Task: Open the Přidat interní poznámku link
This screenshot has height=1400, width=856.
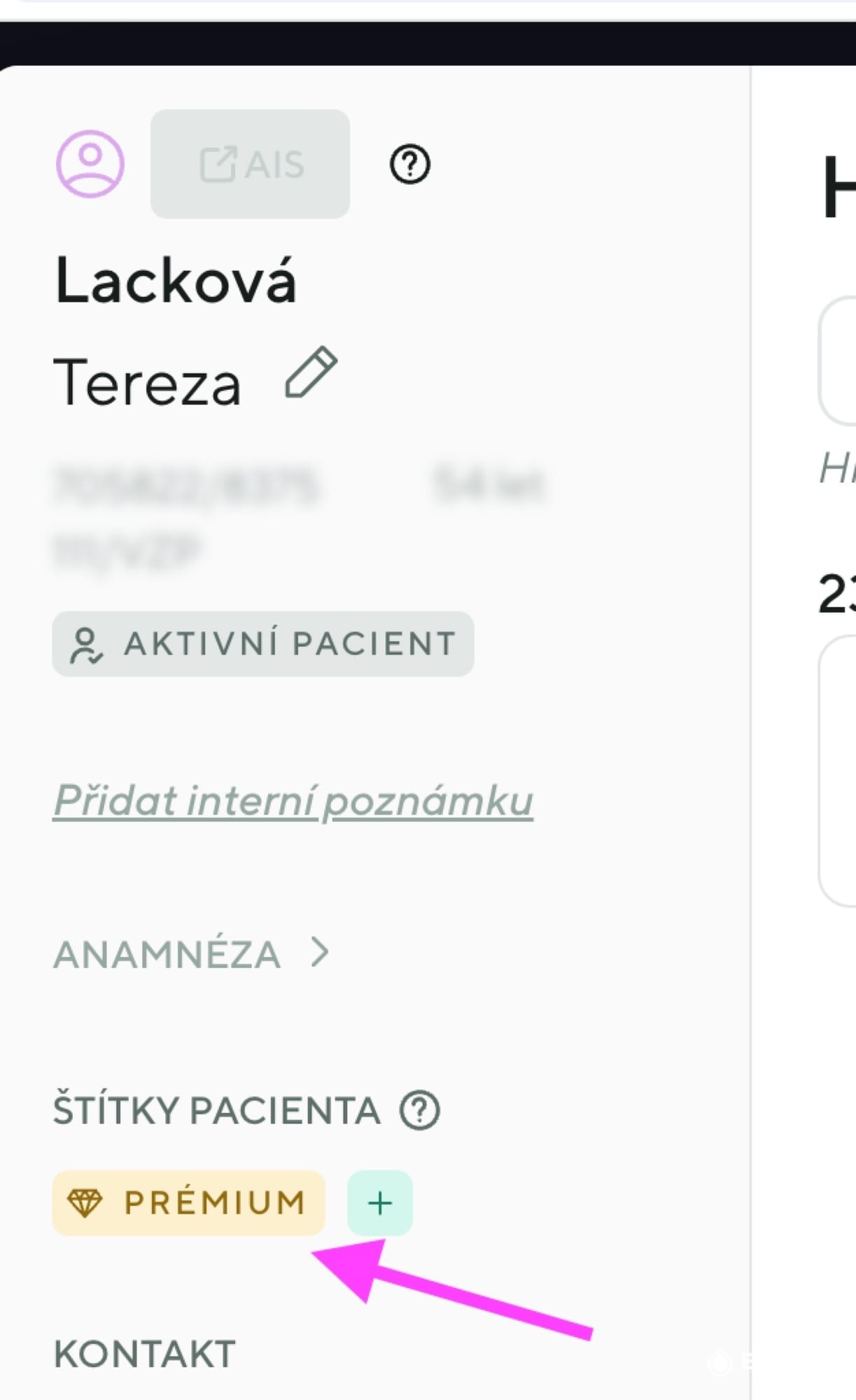Action: pyautogui.click(x=293, y=801)
